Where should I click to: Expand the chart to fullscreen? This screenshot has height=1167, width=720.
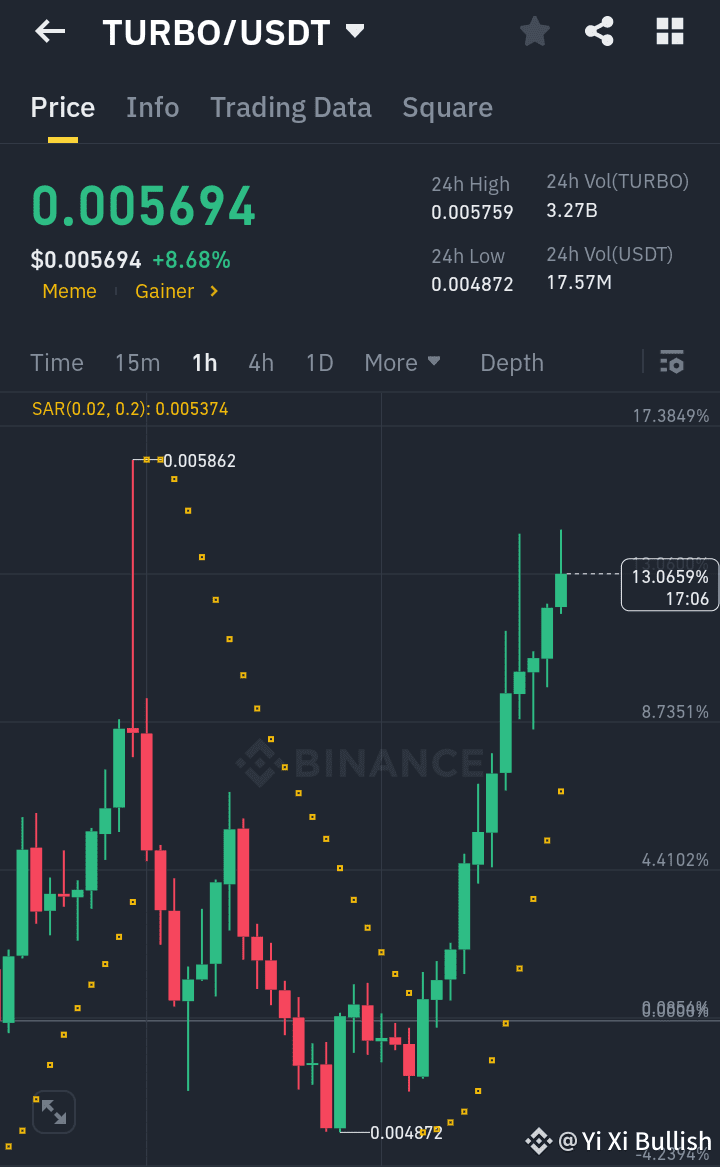[x=53, y=1111]
